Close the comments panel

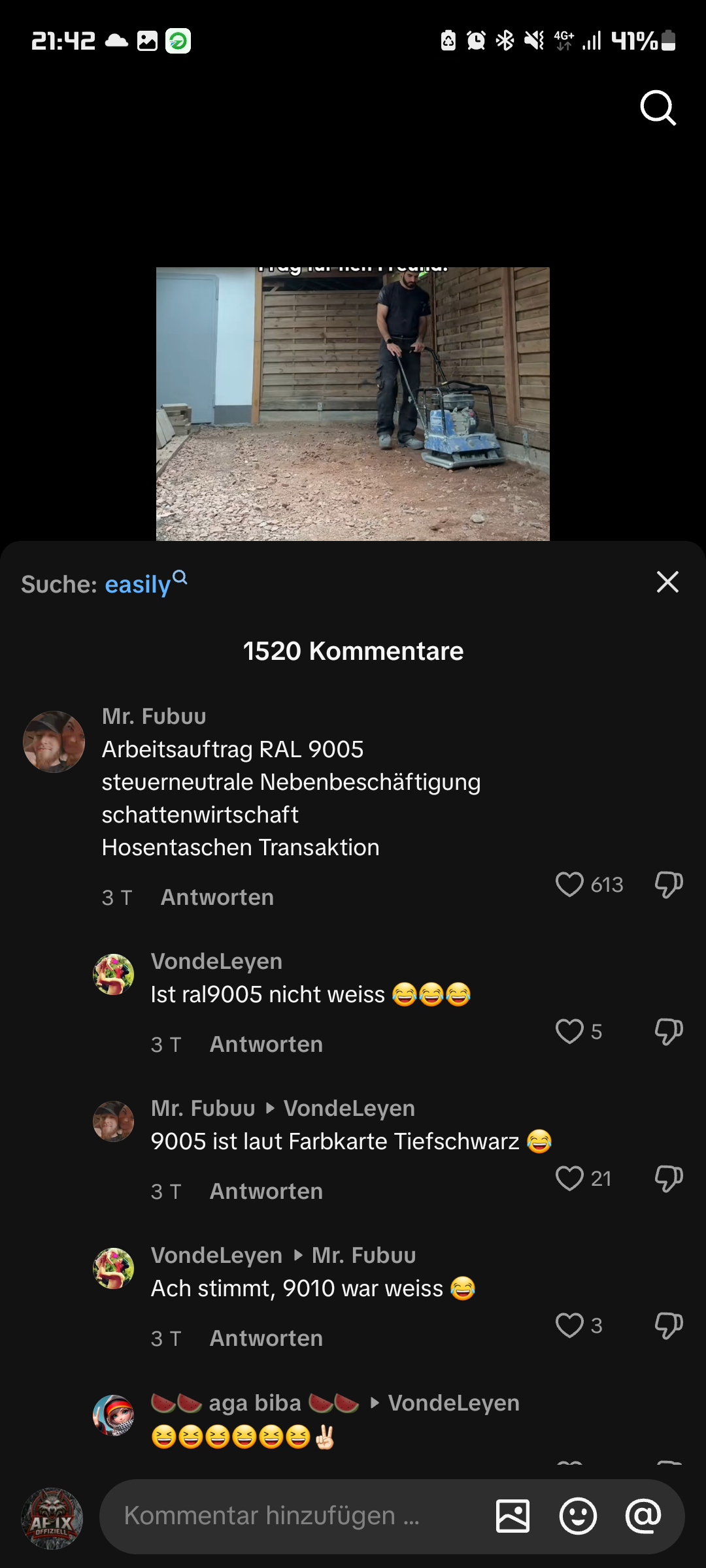pos(667,581)
